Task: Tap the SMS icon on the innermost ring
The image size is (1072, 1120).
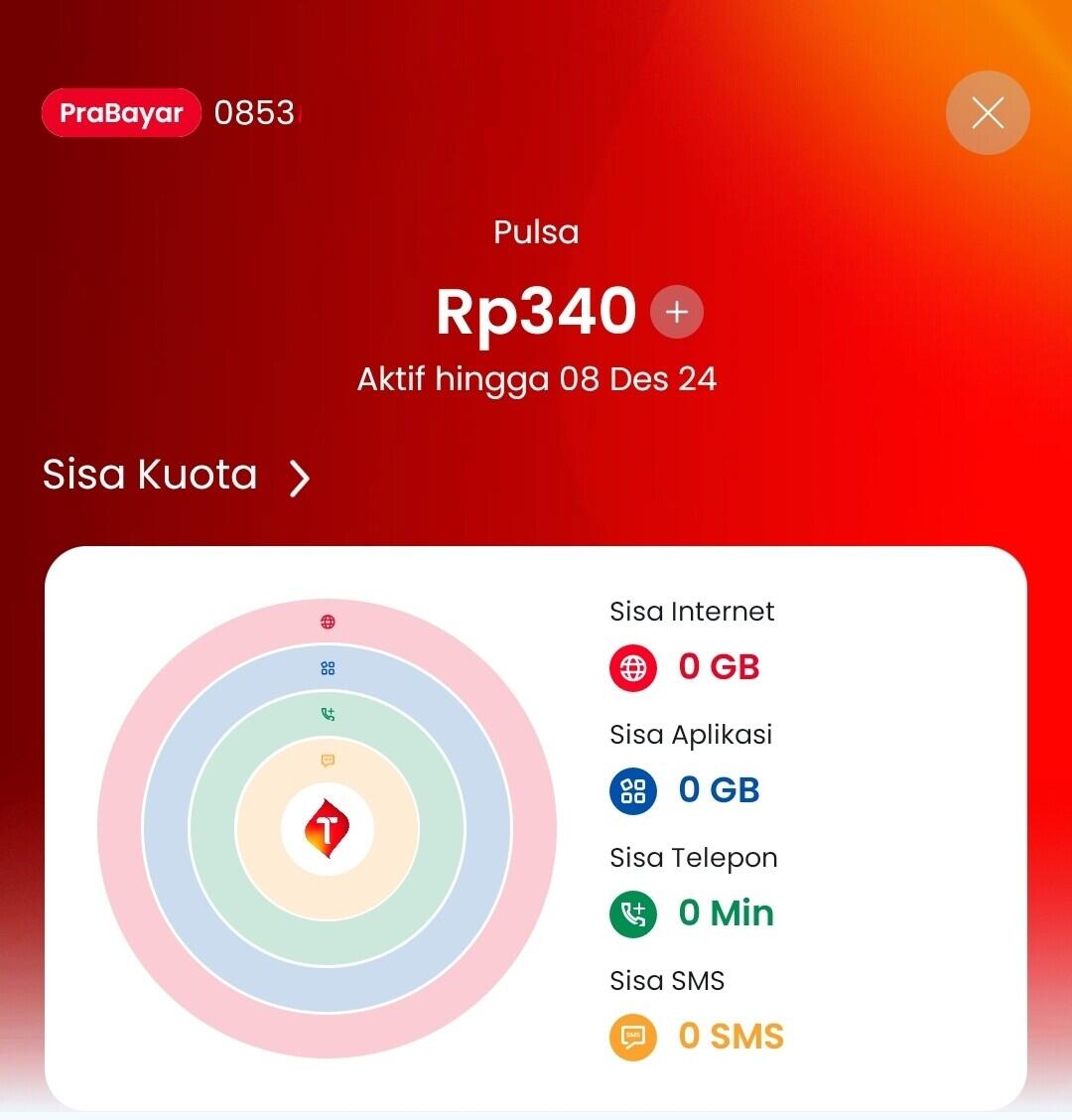Action: [328, 759]
